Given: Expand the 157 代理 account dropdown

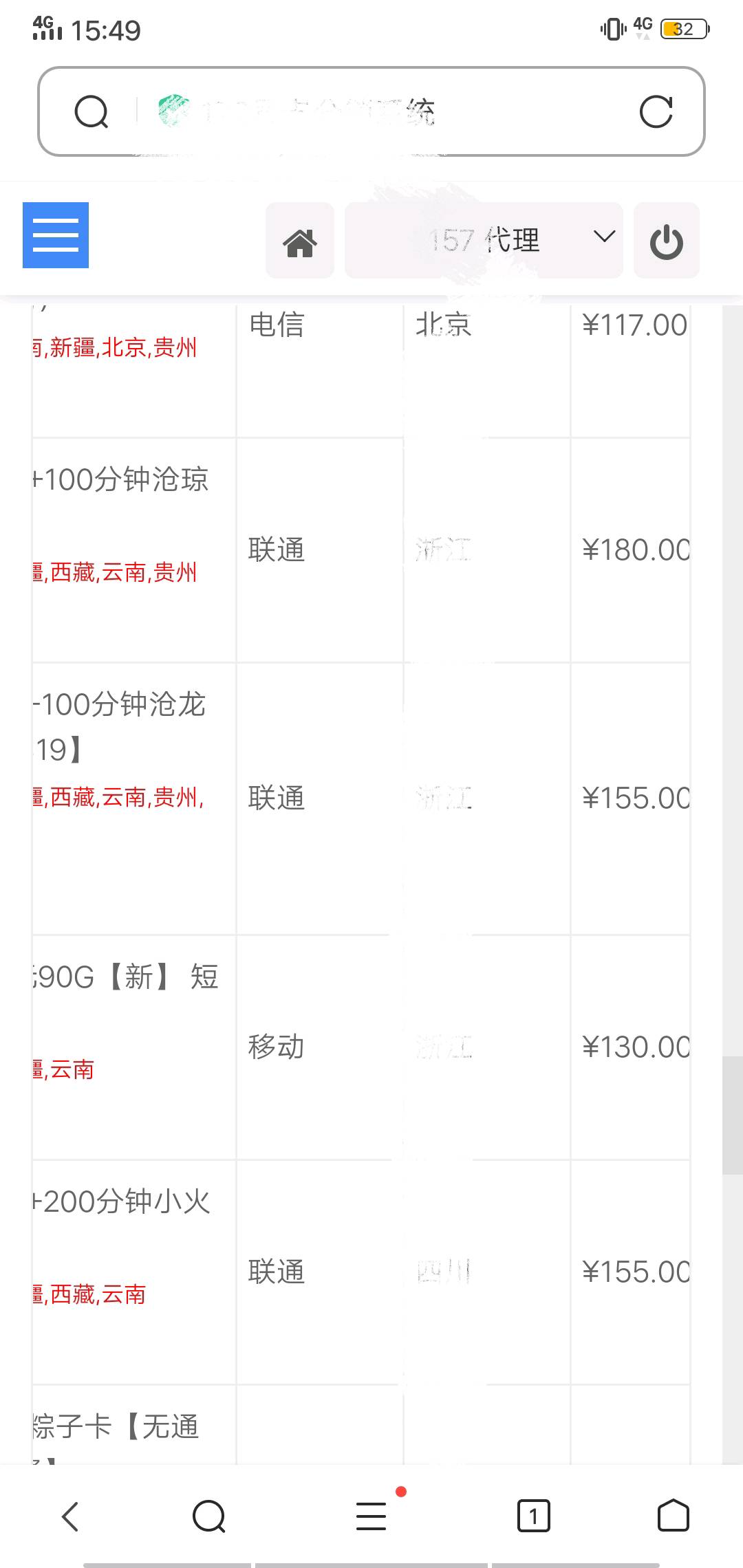Looking at the screenshot, I should [484, 241].
